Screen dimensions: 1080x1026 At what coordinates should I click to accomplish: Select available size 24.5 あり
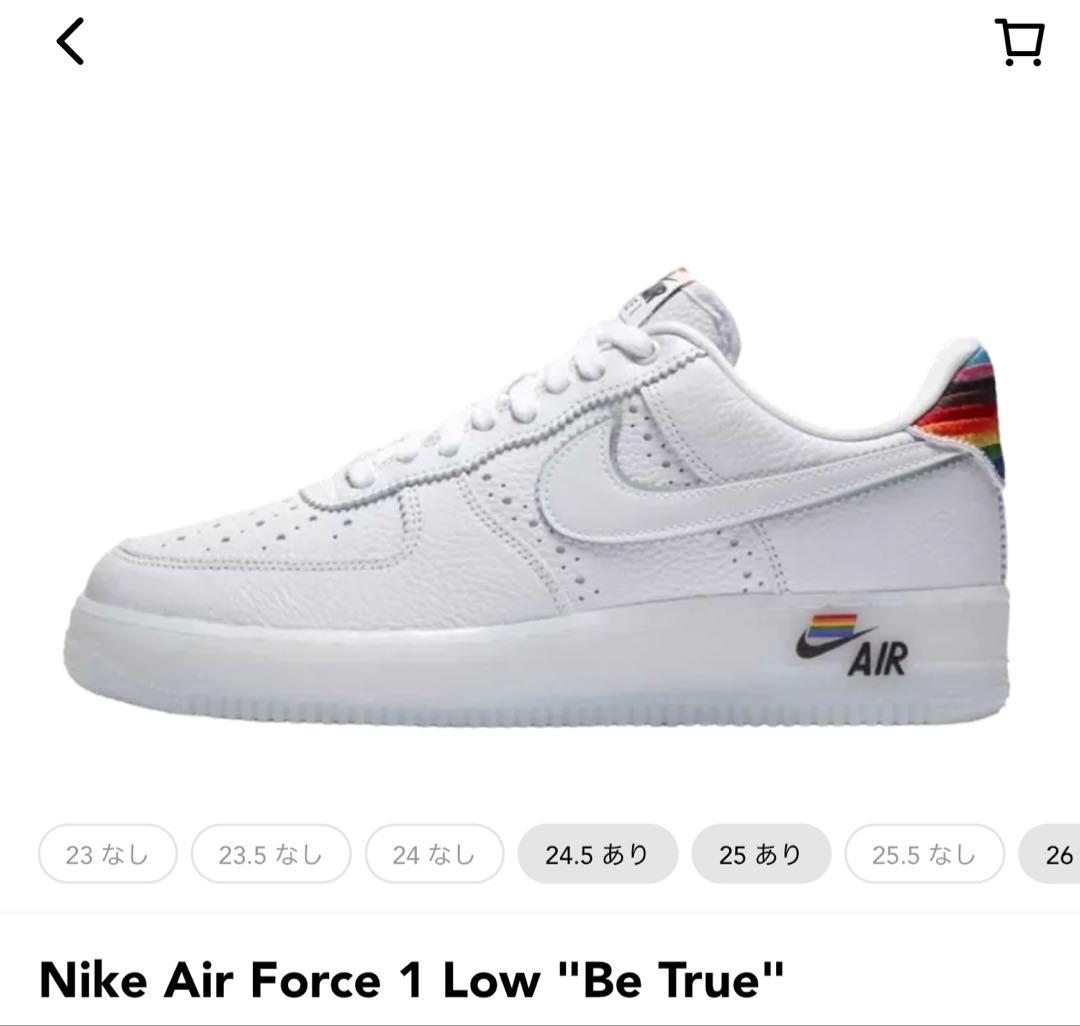click(x=597, y=854)
